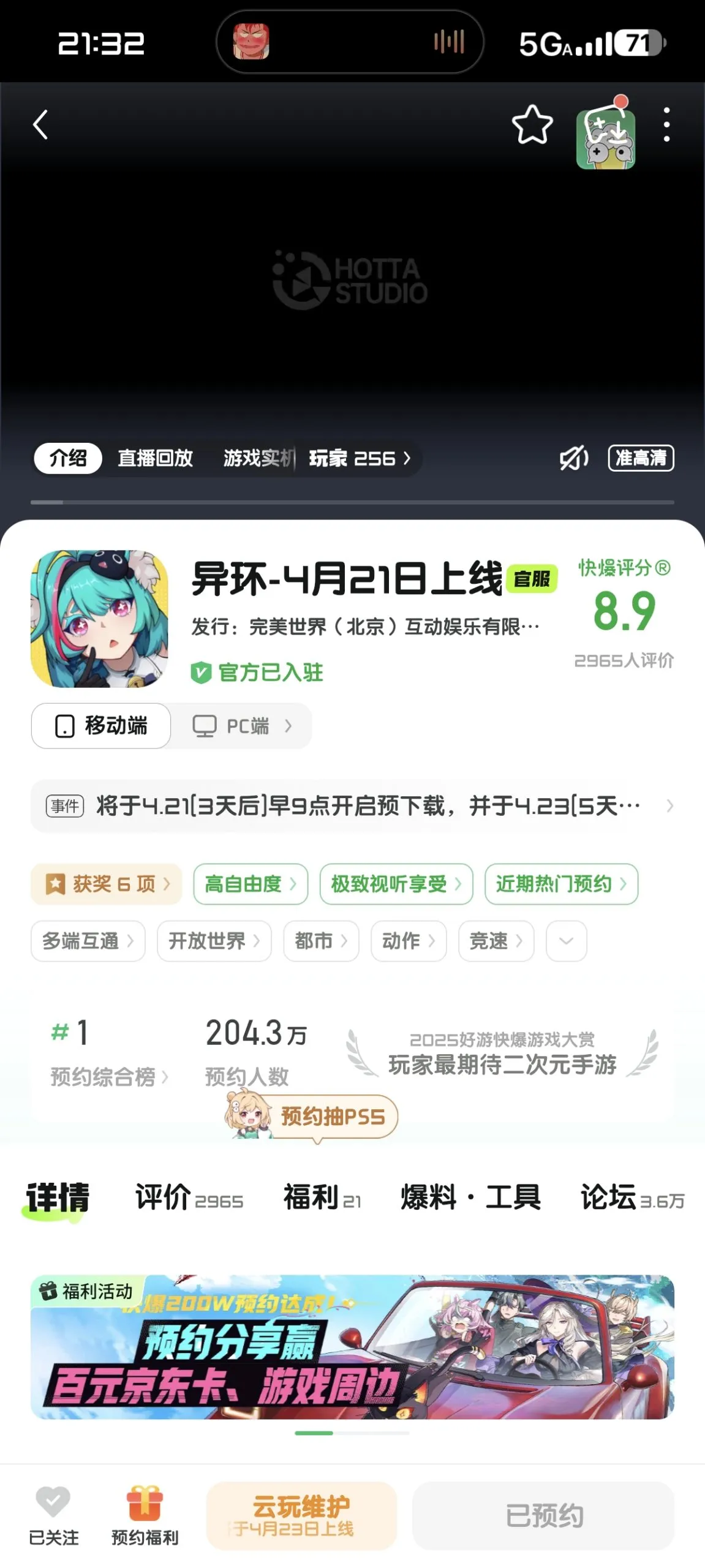Unmute the video sound

[572, 458]
